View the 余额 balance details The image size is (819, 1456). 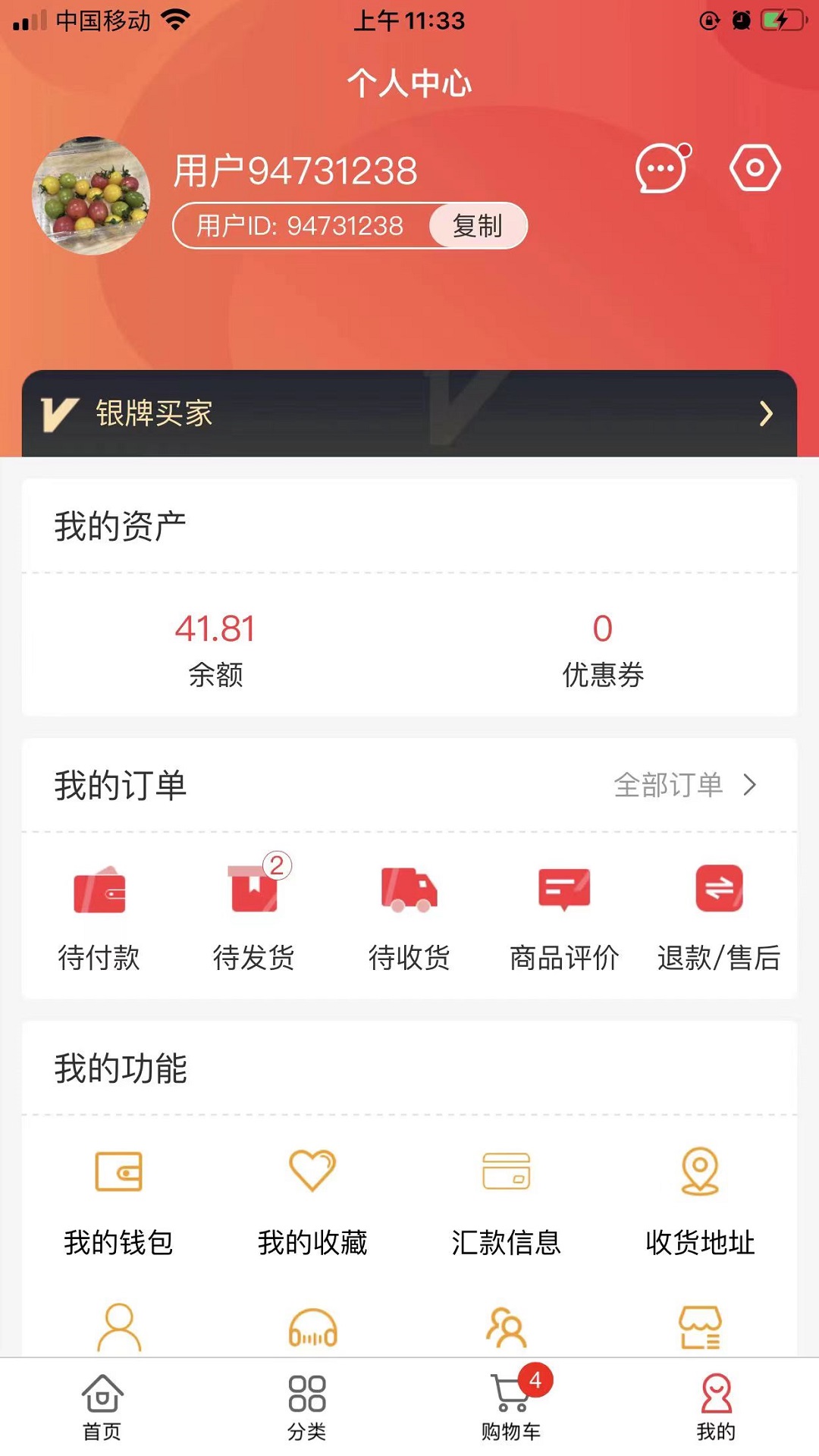pos(215,648)
